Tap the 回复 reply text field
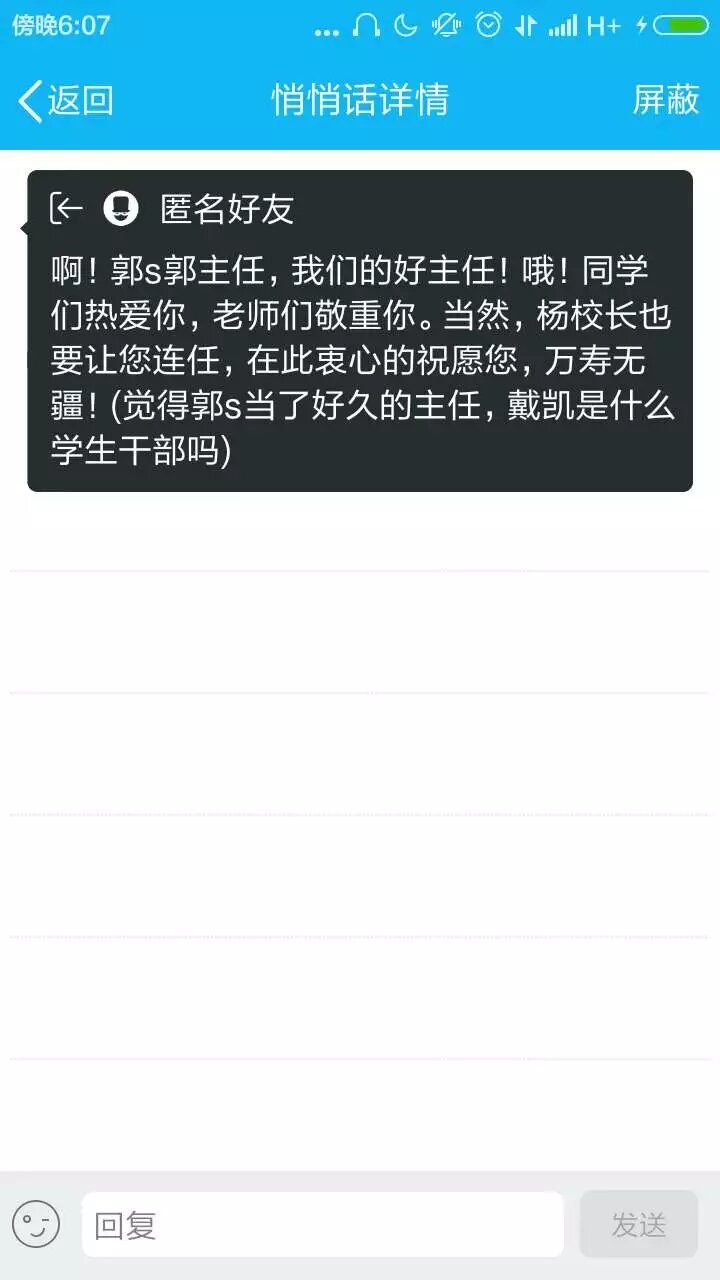The image size is (720, 1280). (x=322, y=1224)
